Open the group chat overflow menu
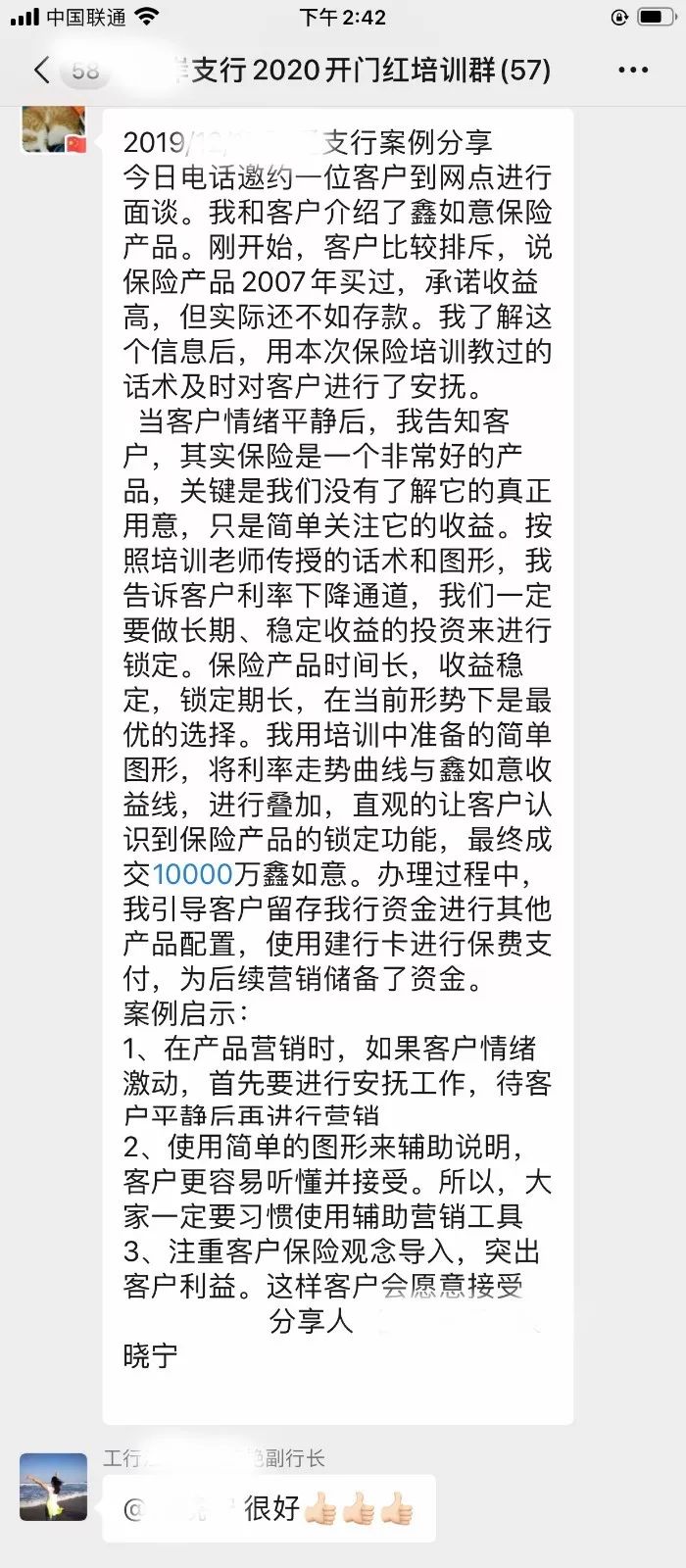Screen dimensions: 686x1568 (x=633, y=70)
